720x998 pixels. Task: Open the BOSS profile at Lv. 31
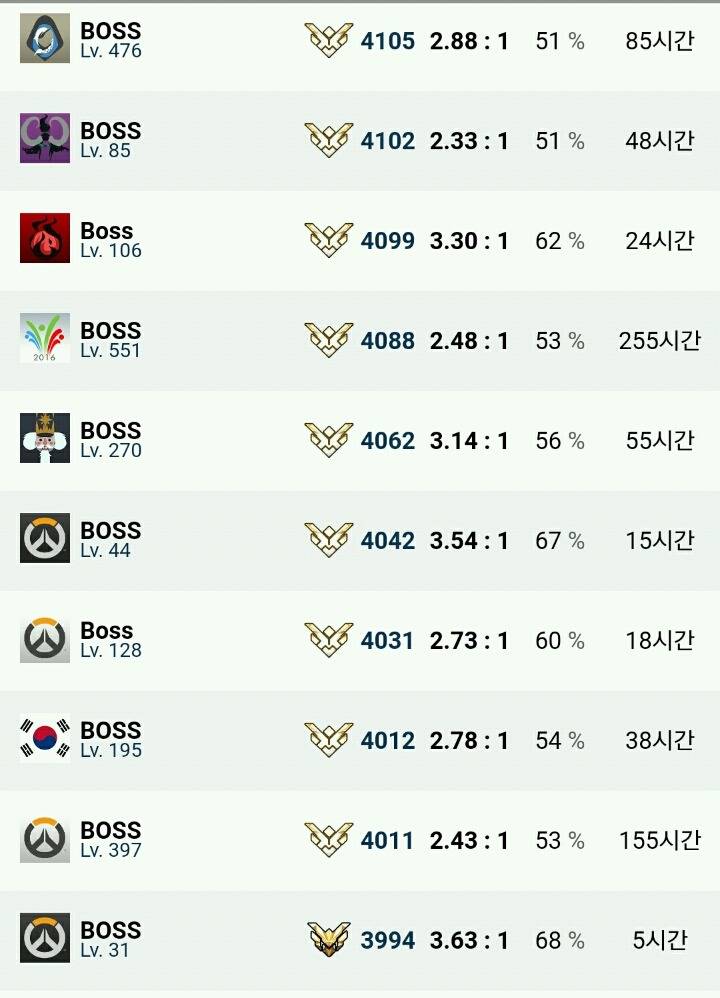tap(110, 932)
